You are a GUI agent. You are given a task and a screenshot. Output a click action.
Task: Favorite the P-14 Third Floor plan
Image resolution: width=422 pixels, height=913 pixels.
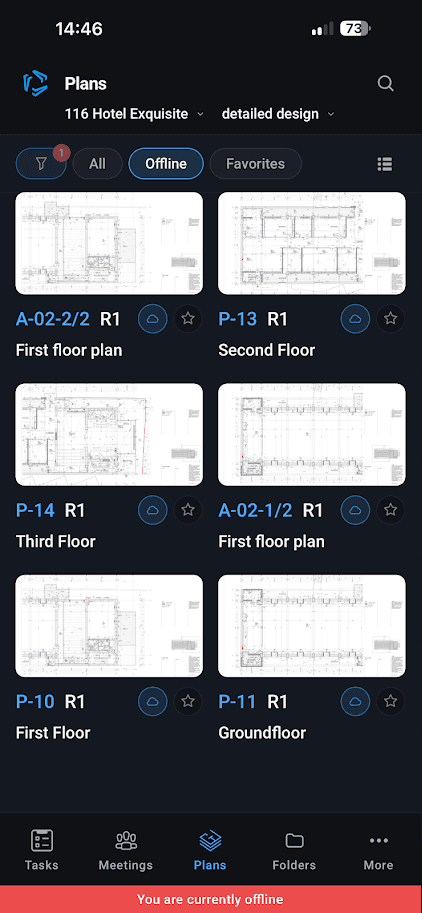(x=187, y=511)
